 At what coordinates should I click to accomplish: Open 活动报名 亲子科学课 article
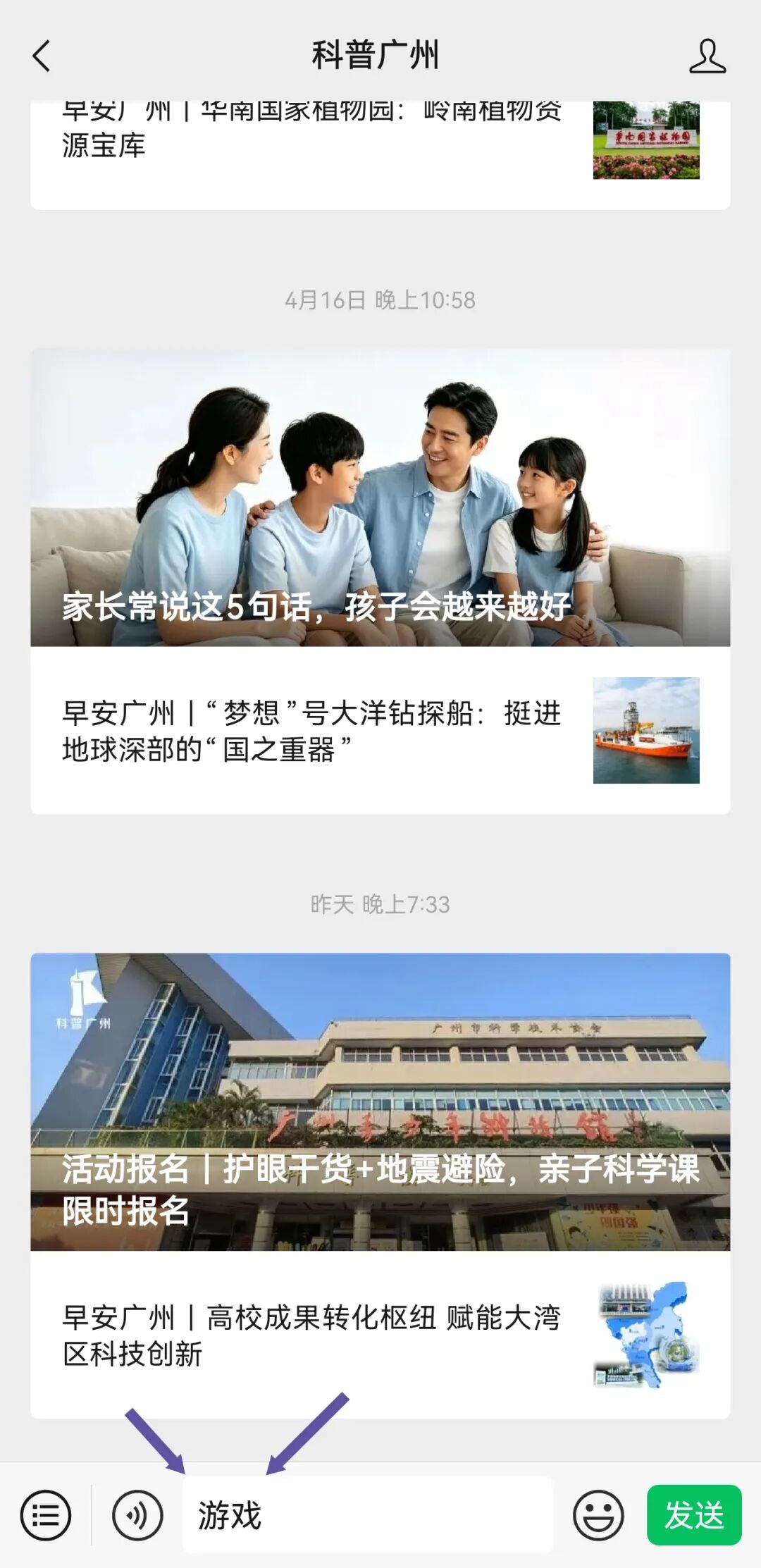(380, 1101)
